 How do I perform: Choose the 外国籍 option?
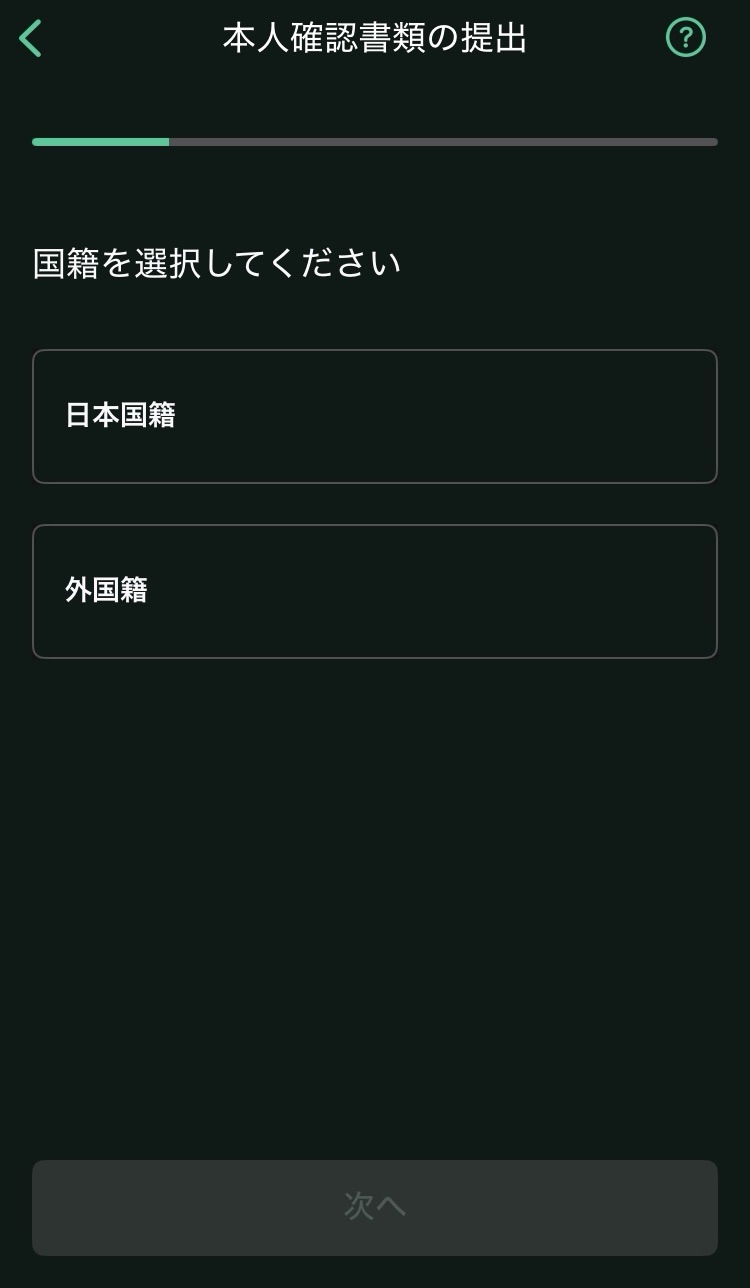pyautogui.click(x=375, y=591)
